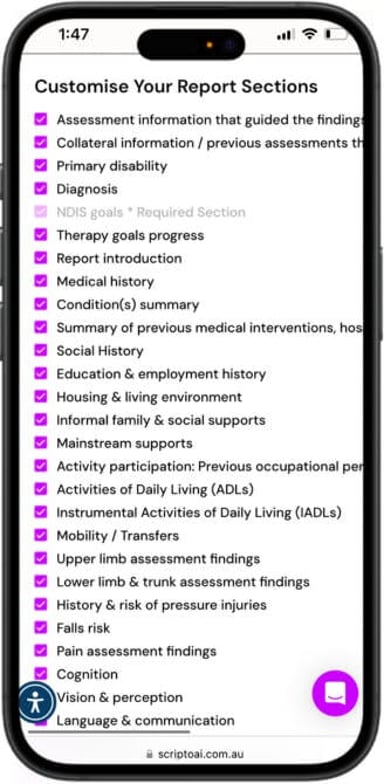Open the purple chat support button

[335, 693]
